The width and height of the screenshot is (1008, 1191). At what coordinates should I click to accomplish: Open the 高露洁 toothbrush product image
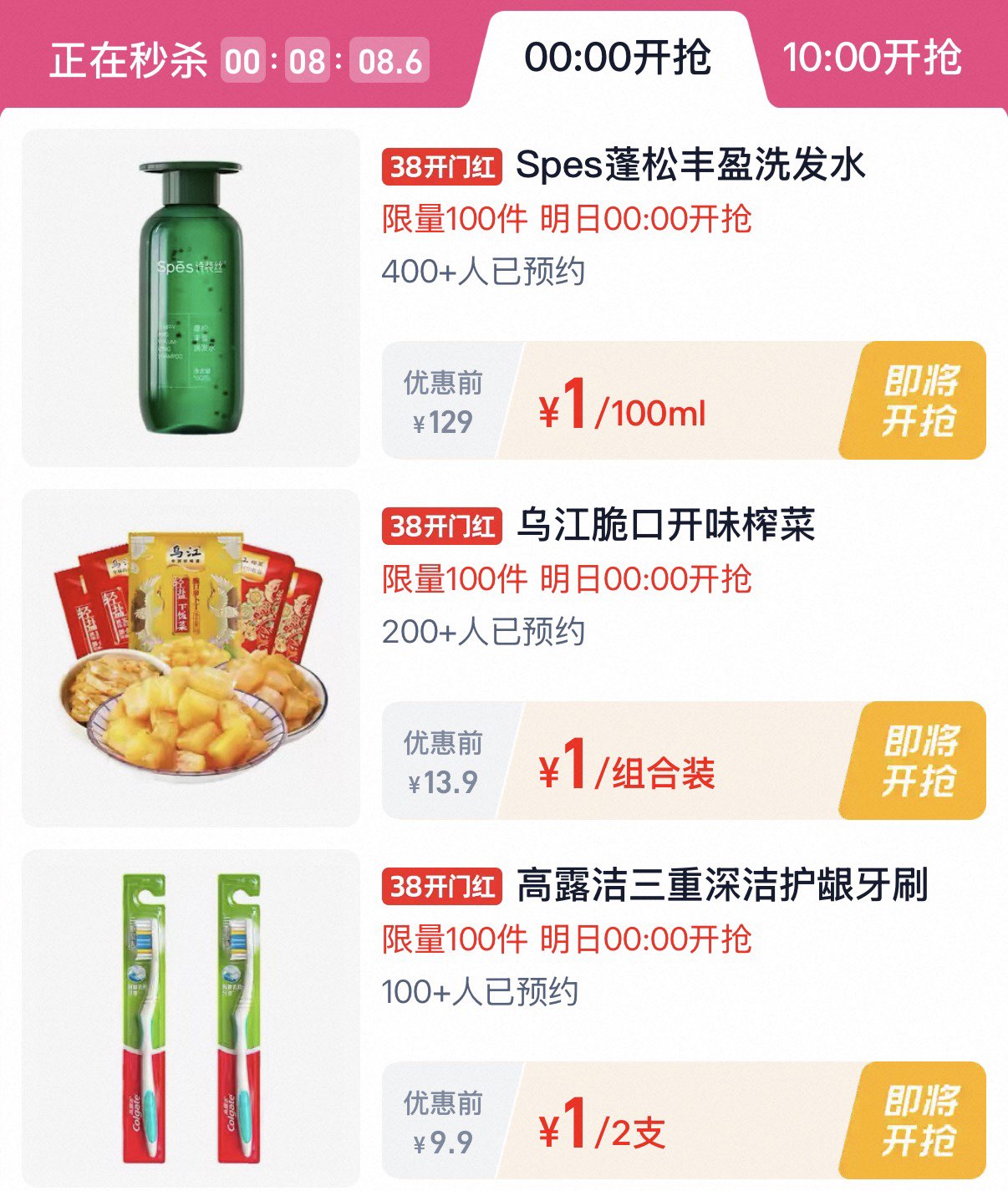click(191, 1018)
